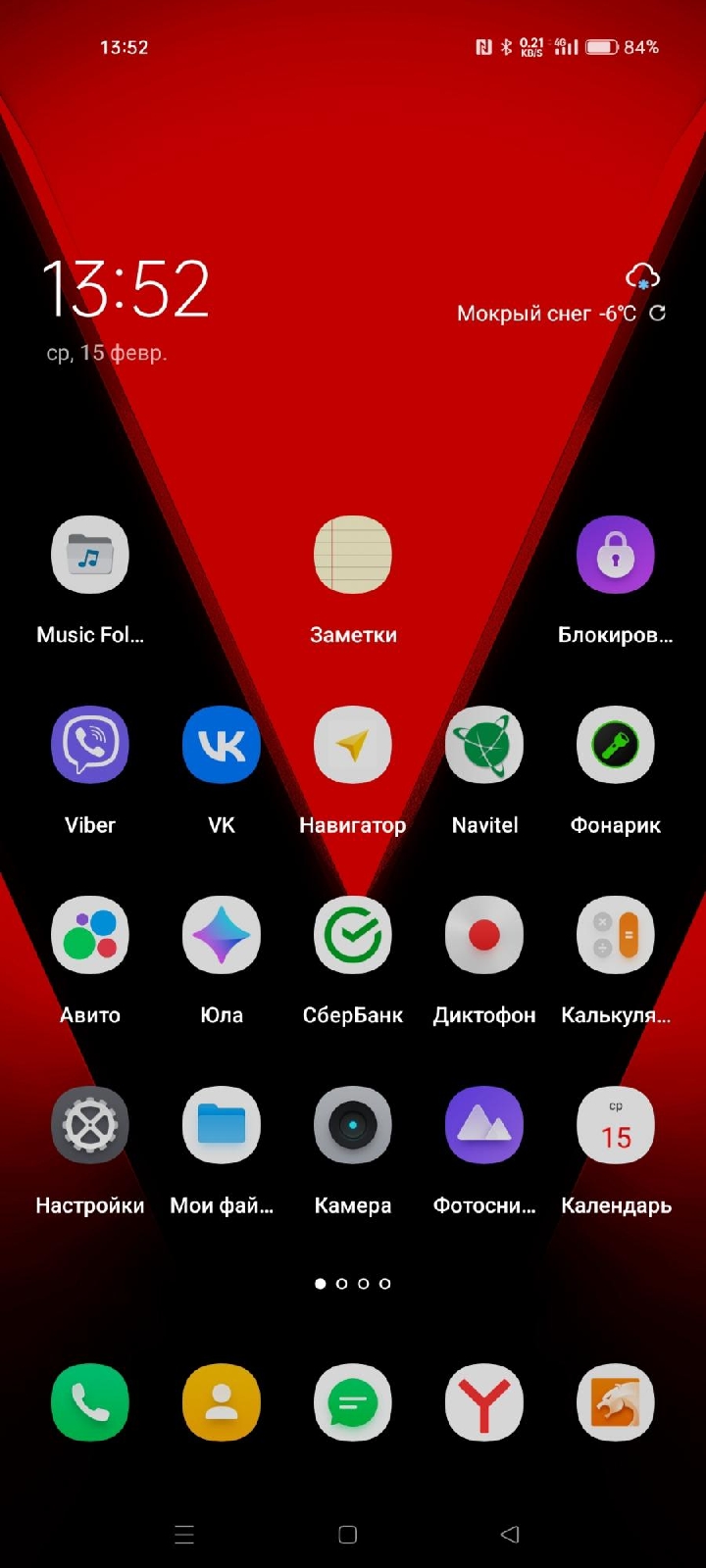
Task: Refresh the weather widget
Action: pyautogui.click(x=658, y=313)
